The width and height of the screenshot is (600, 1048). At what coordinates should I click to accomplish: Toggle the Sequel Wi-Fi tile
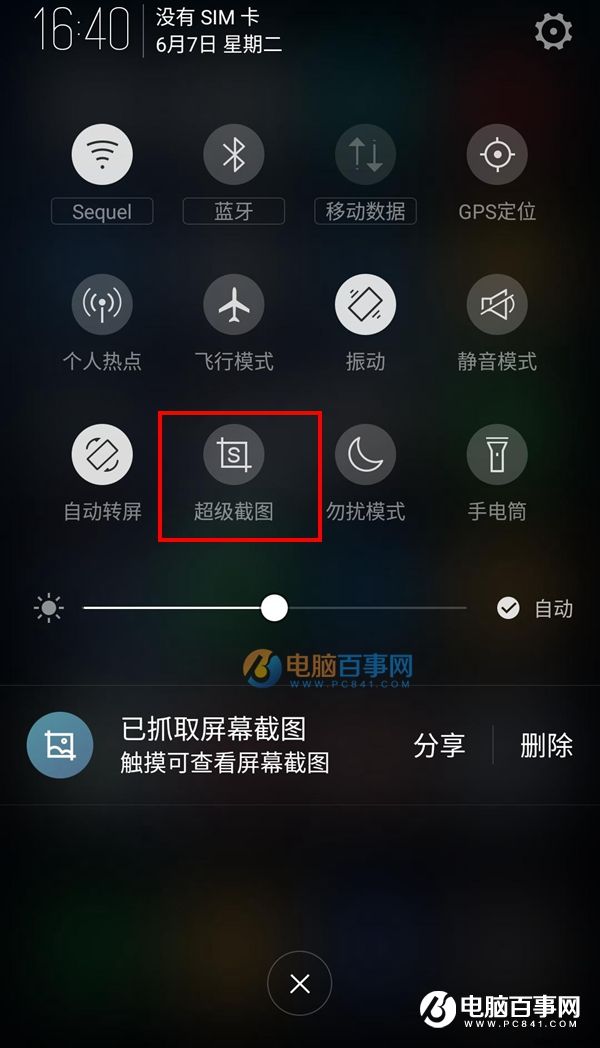pyautogui.click(x=102, y=155)
